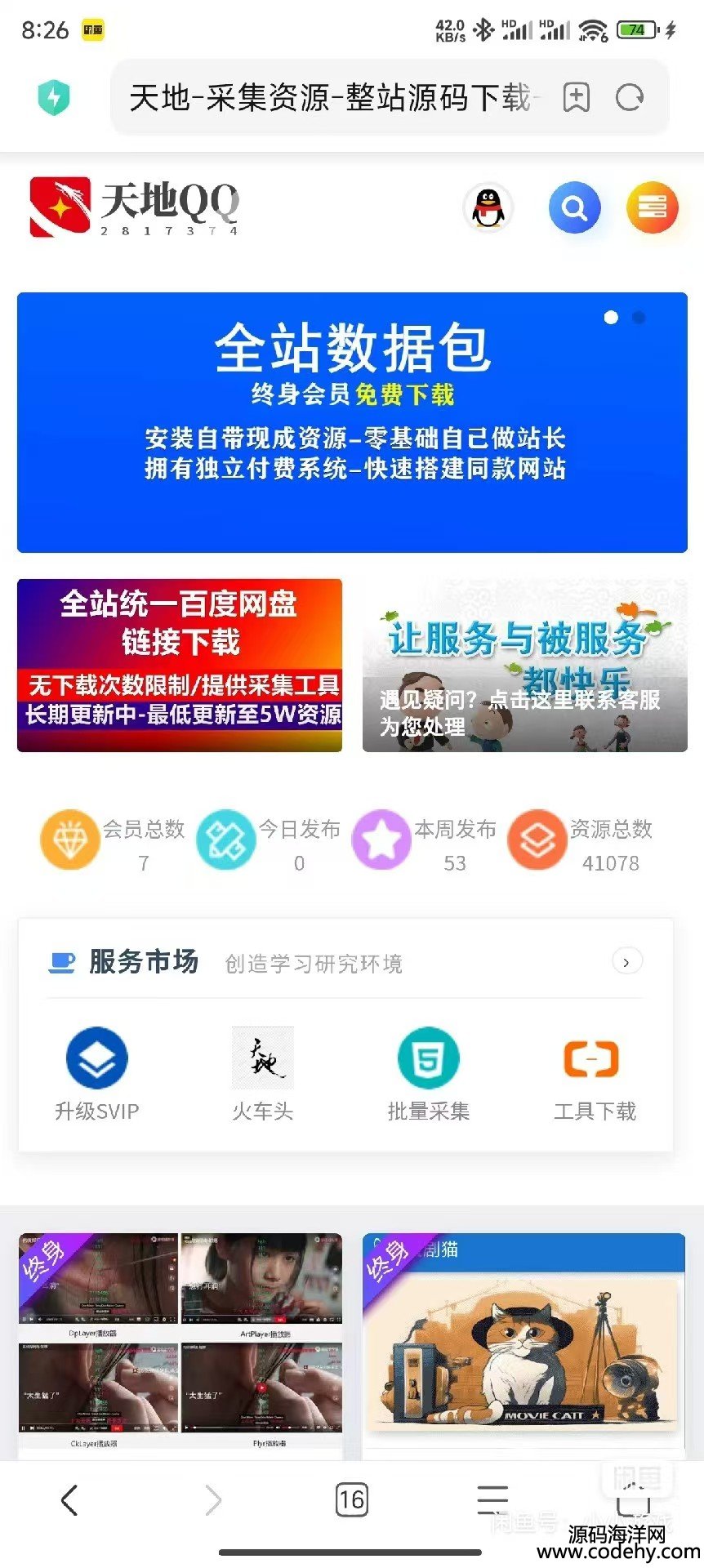Contact the site via QQ penguin icon
Viewport: 704px width, 1568px height.
click(488, 207)
